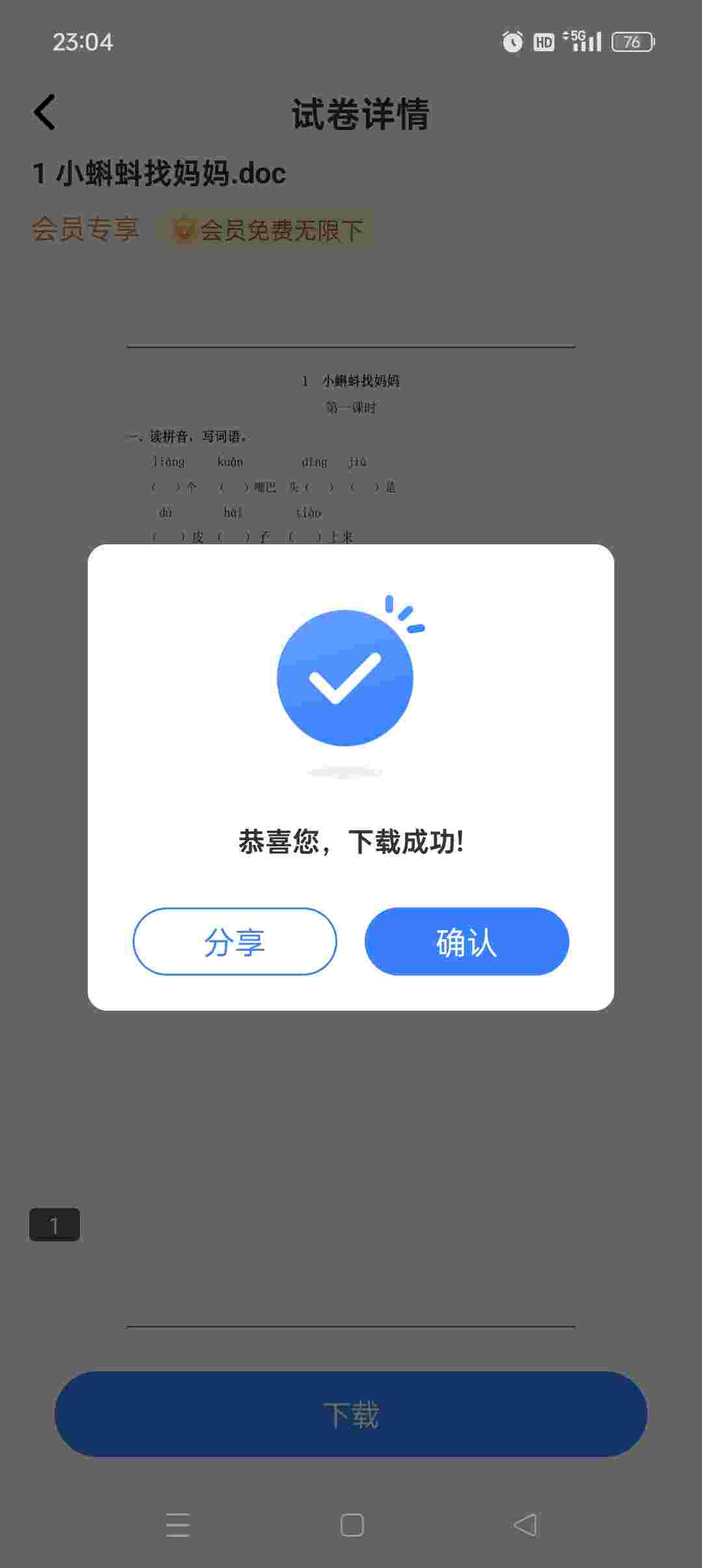Tap the 试卷详情 title
Image resolution: width=702 pixels, height=1568 pixels.
360,114
